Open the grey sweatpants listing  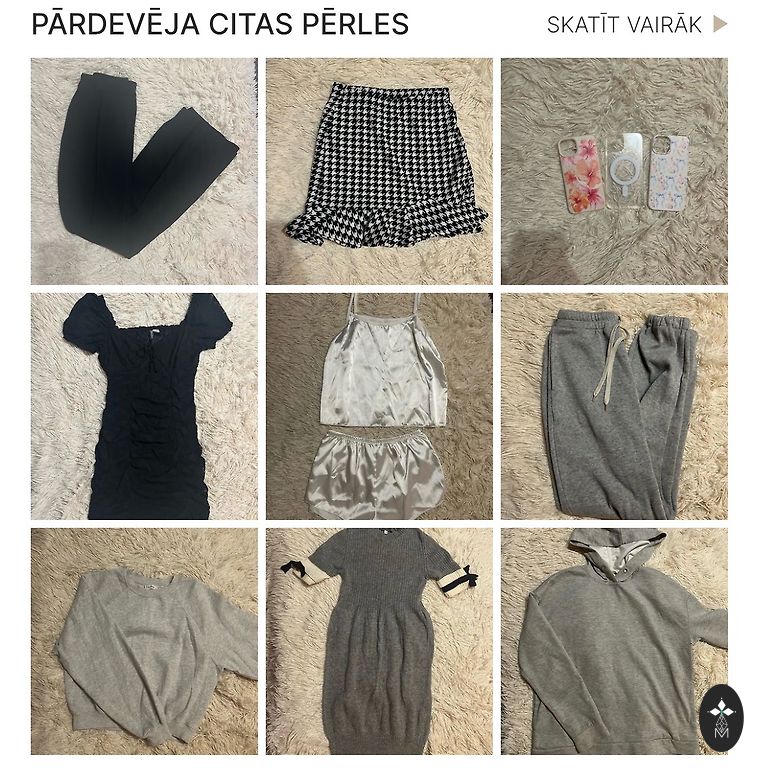614,406
